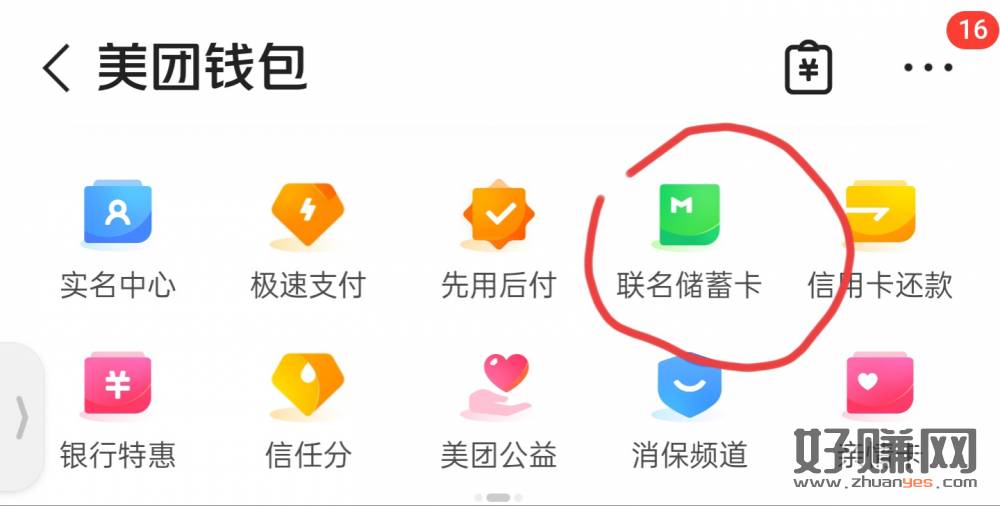Go back from 美团钱包
The height and width of the screenshot is (506, 1000).
56,68
